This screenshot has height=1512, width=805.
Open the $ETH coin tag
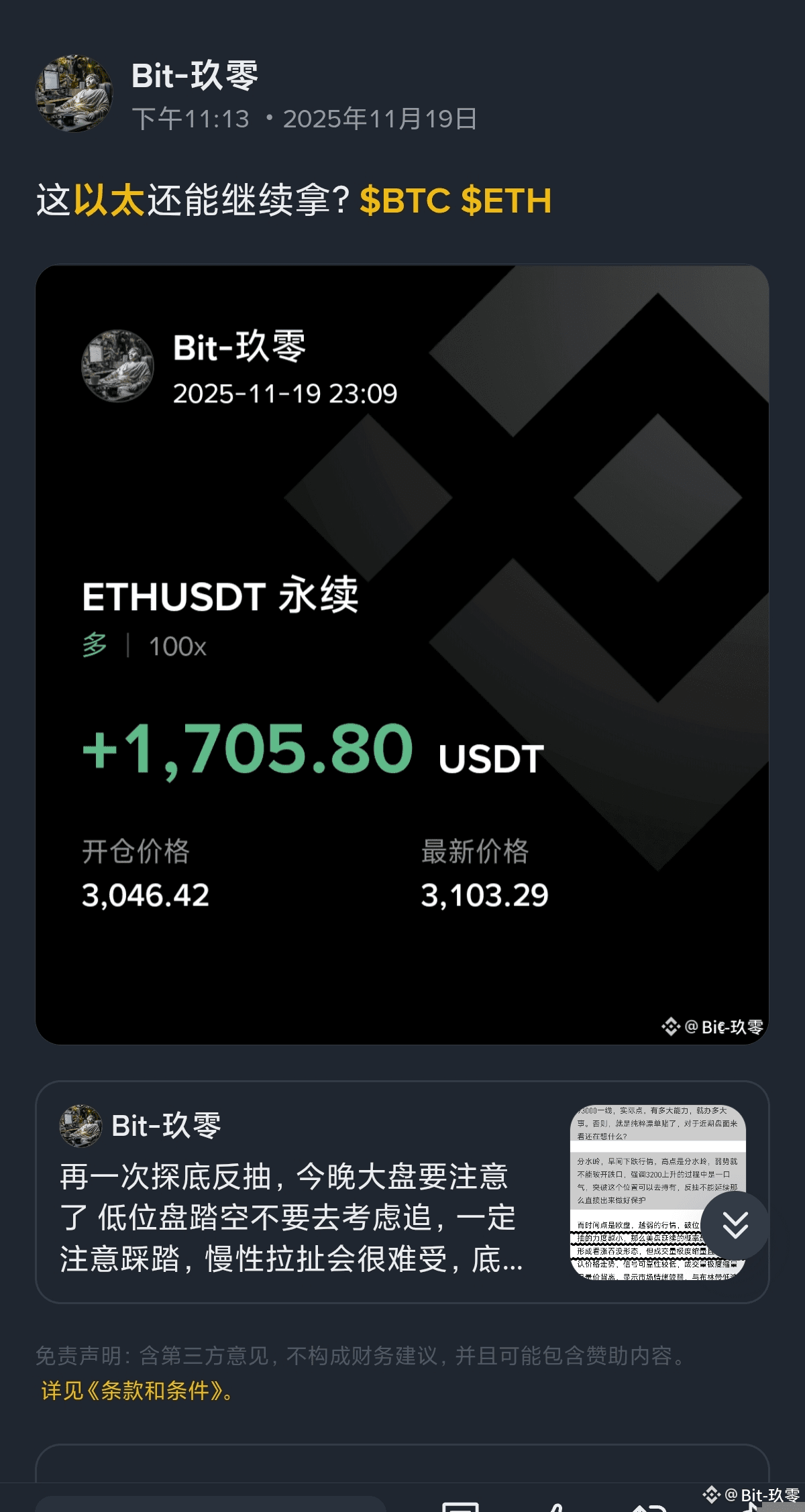click(x=506, y=200)
